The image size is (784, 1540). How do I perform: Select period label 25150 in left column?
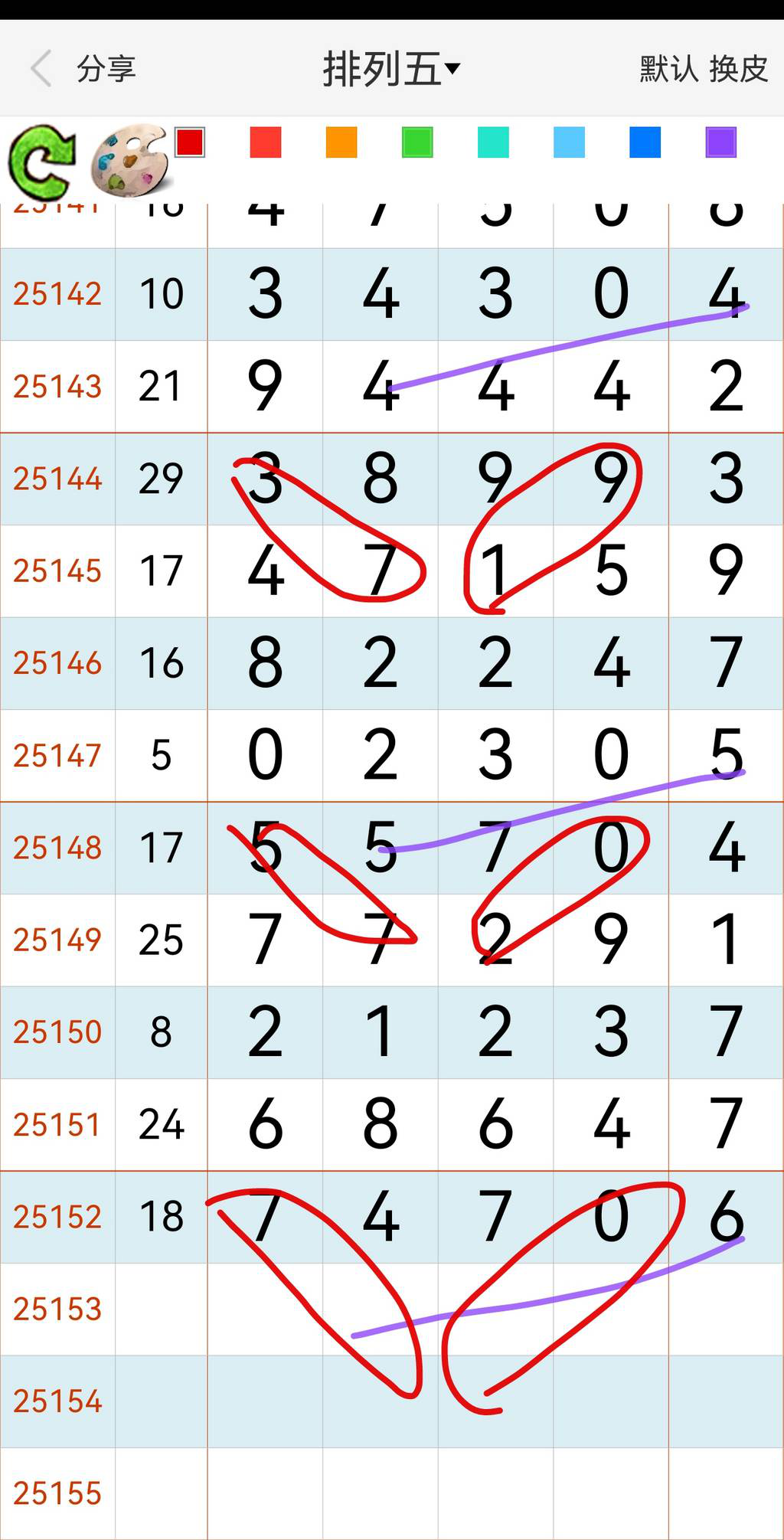point(57,1032)
